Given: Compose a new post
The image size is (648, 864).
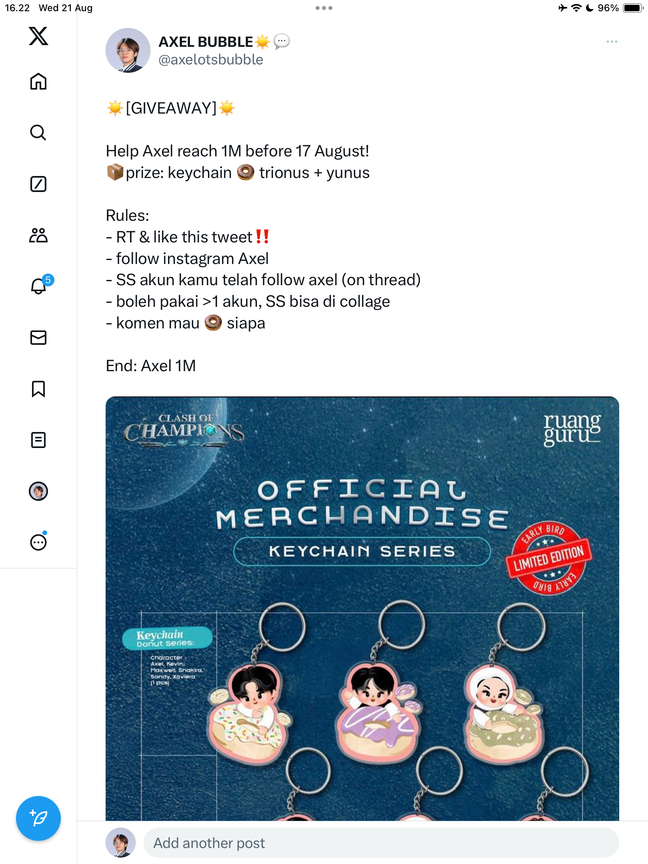Looking at the screenshot, I should (38, 818).
